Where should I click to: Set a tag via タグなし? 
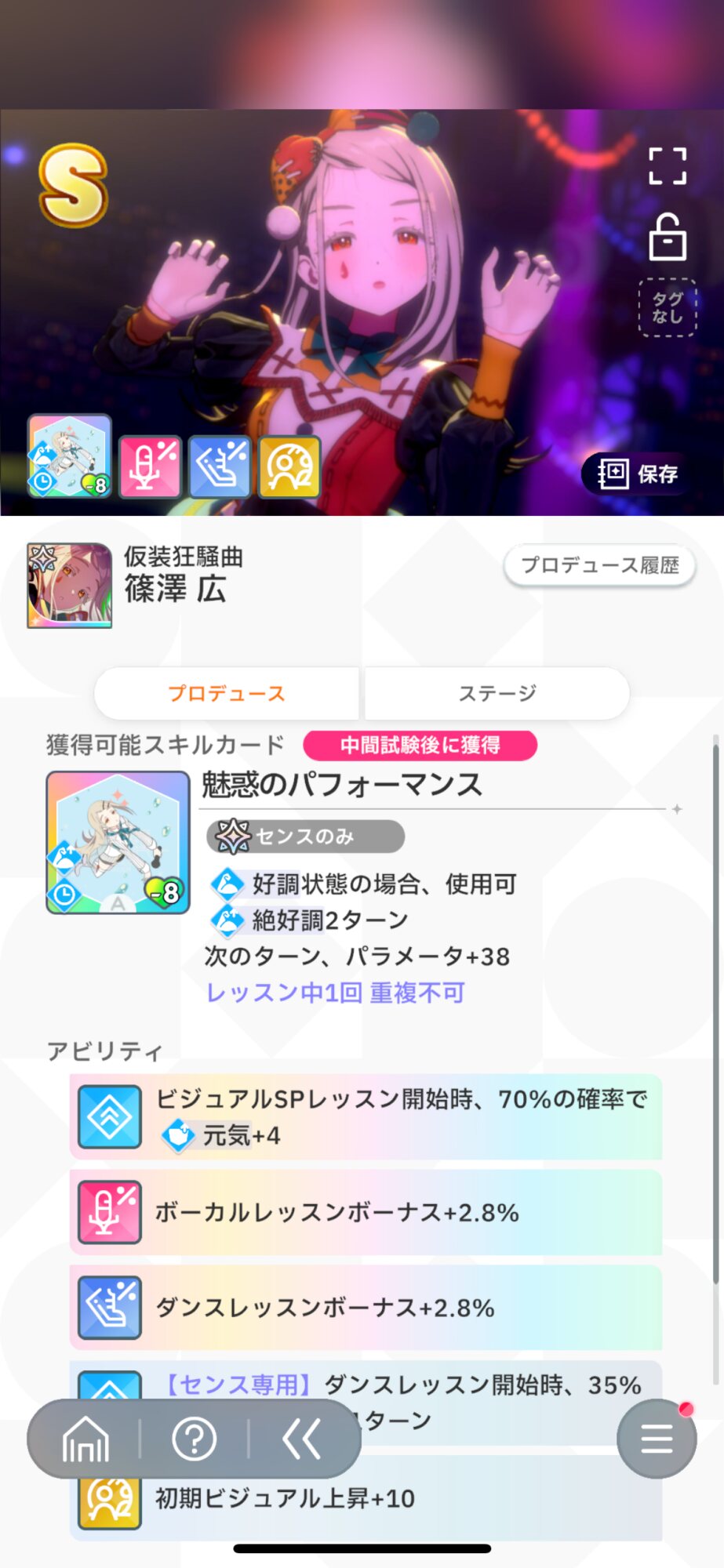tap(668, 307)
